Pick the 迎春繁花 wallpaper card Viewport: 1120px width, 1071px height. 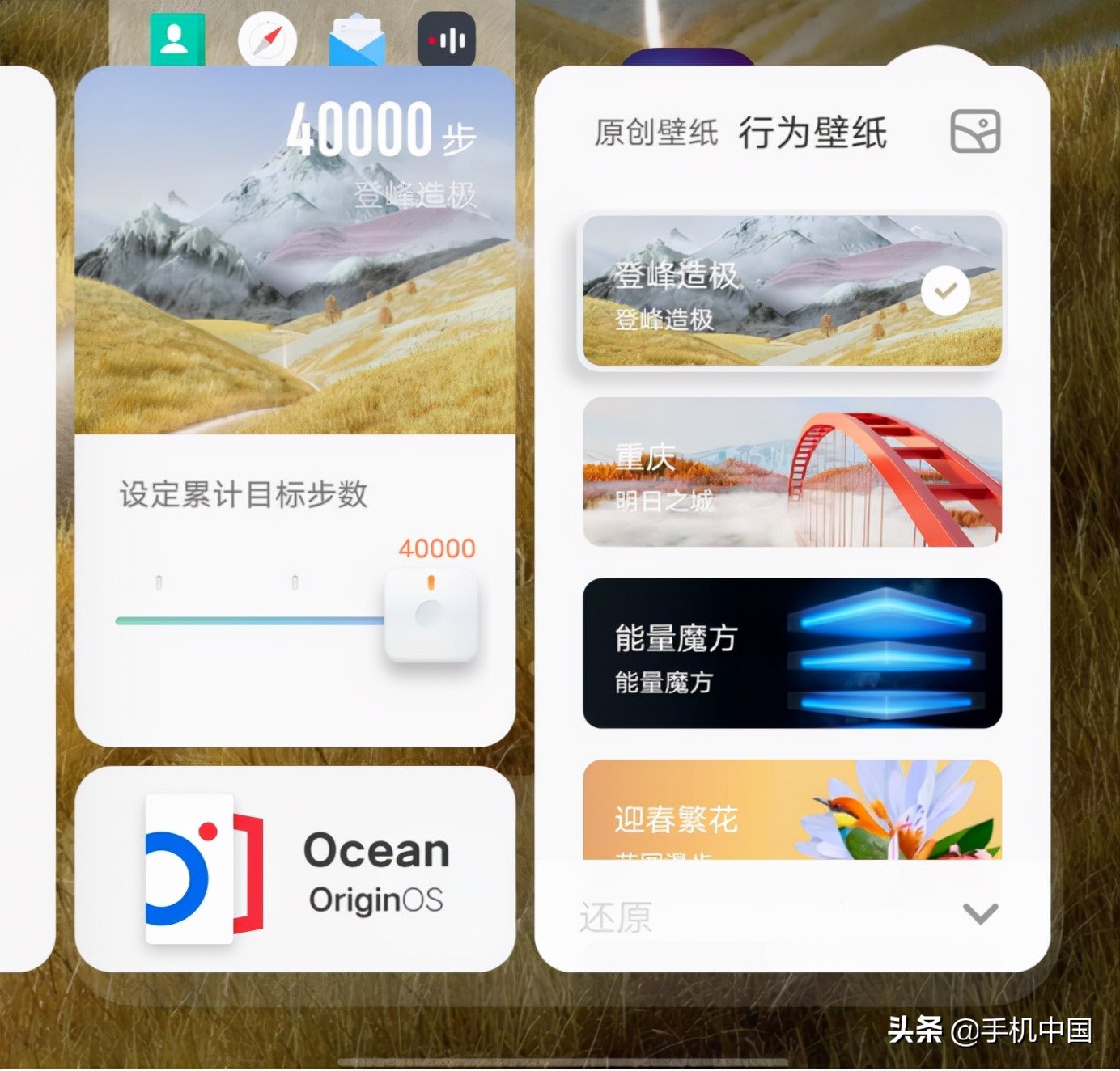(x=791, y=809)
